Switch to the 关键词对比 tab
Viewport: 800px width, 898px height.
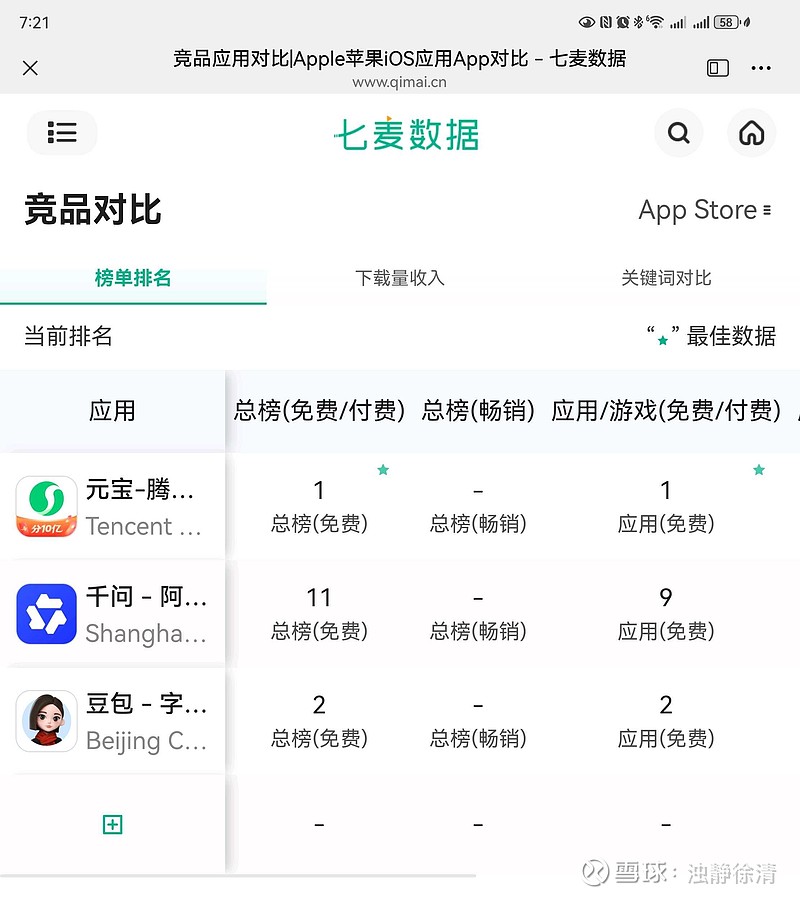665,280
